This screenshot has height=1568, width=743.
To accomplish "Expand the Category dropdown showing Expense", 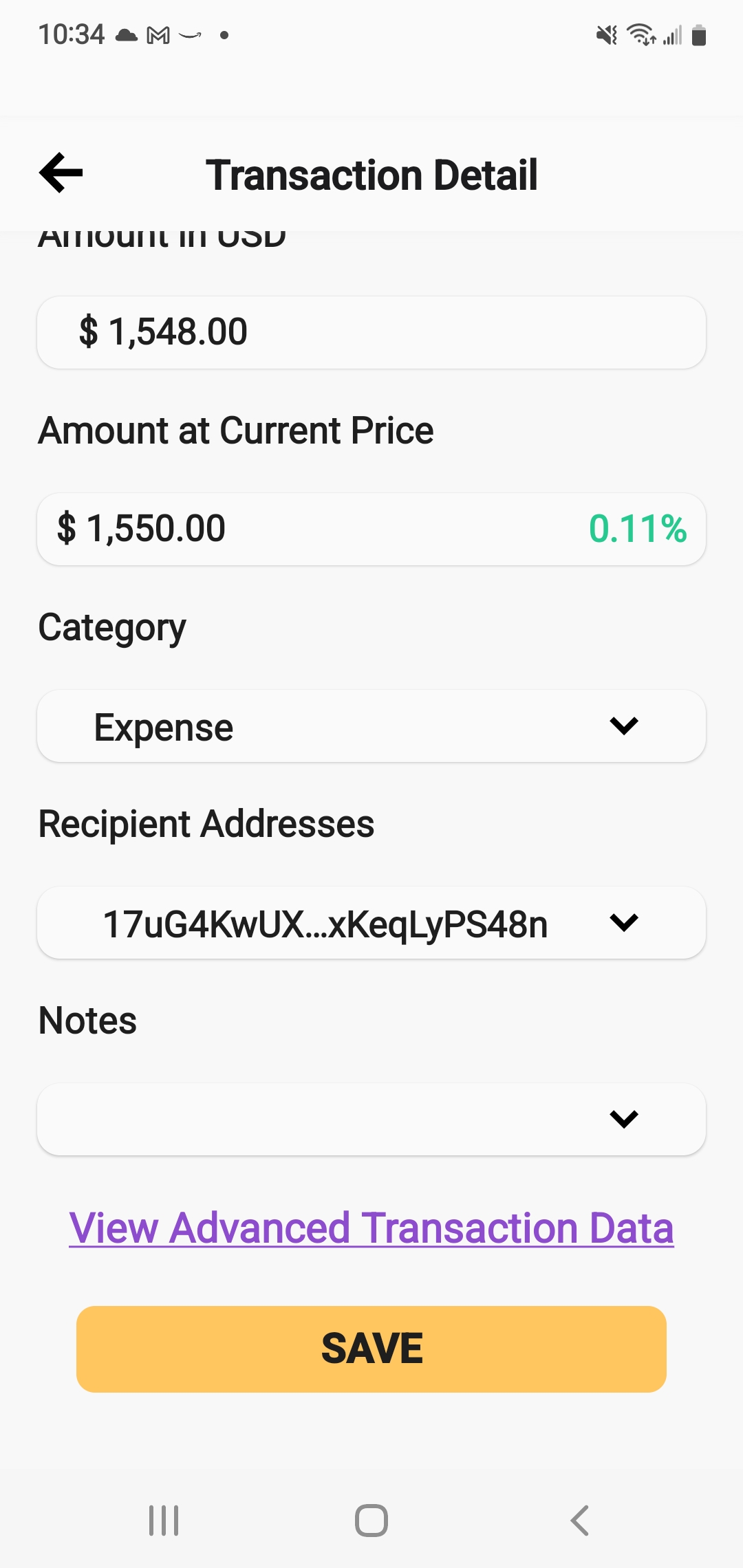I will pyautogui.click(x=371, y=726).
